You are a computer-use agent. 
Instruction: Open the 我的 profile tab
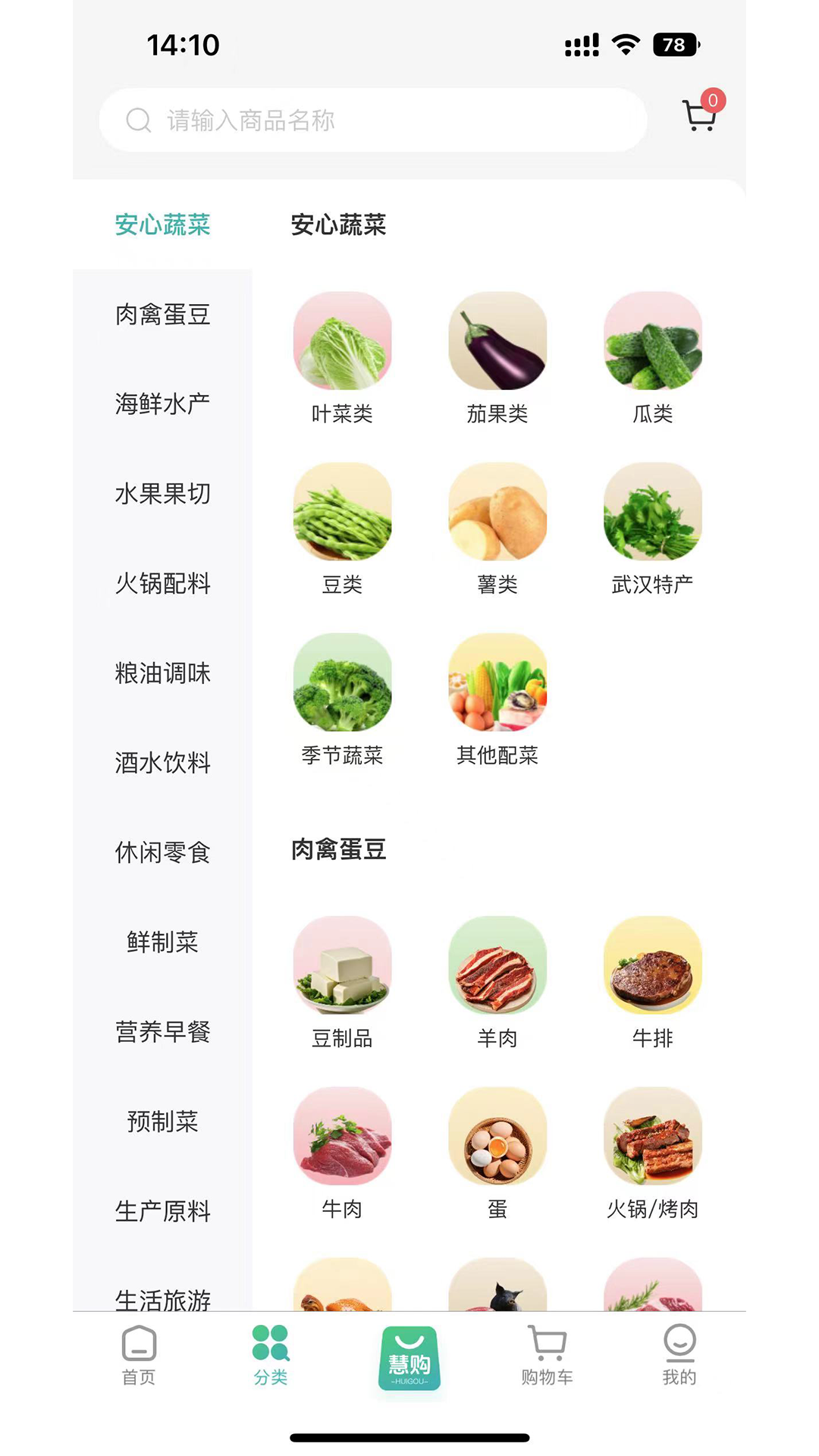(x=679, y=1356)
